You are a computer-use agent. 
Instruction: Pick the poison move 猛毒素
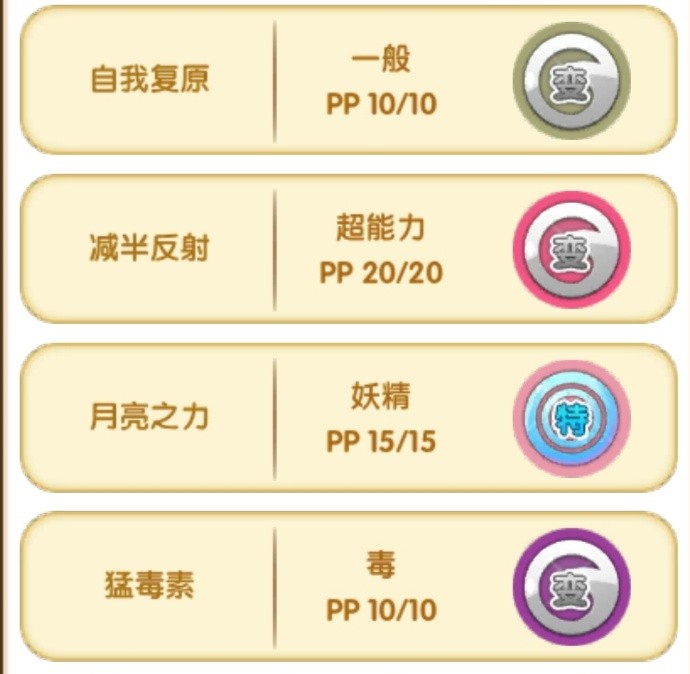pyautogui.click(x=150, y=586)
